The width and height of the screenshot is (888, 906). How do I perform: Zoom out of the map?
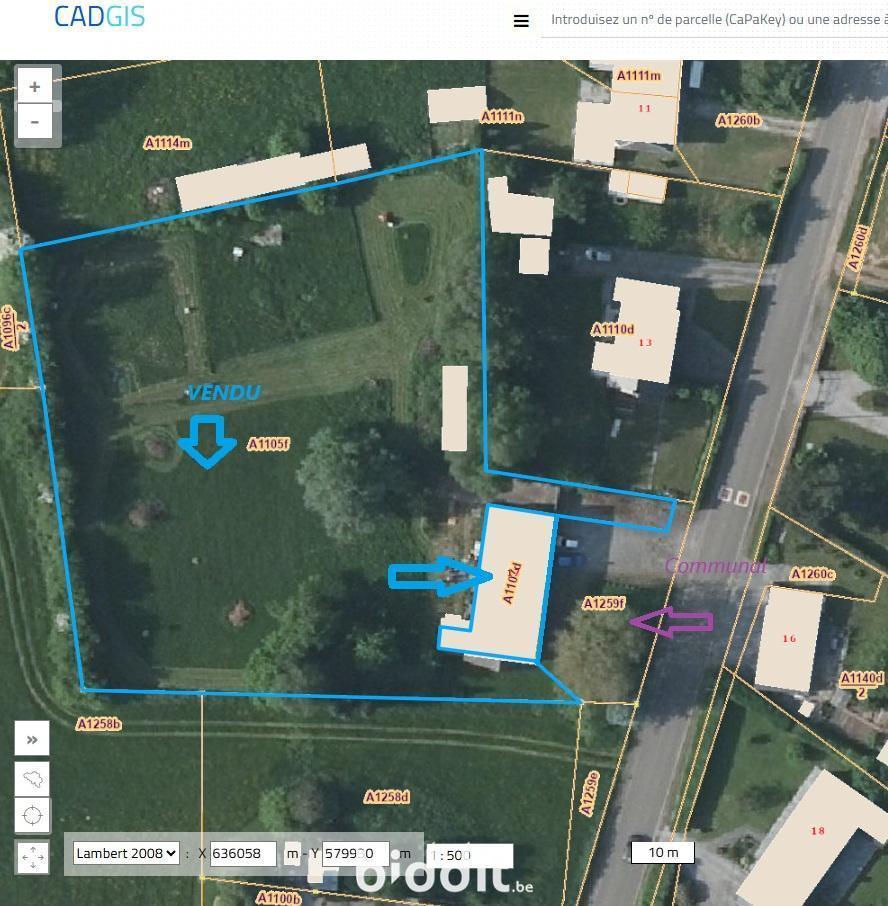click(34, 123)
